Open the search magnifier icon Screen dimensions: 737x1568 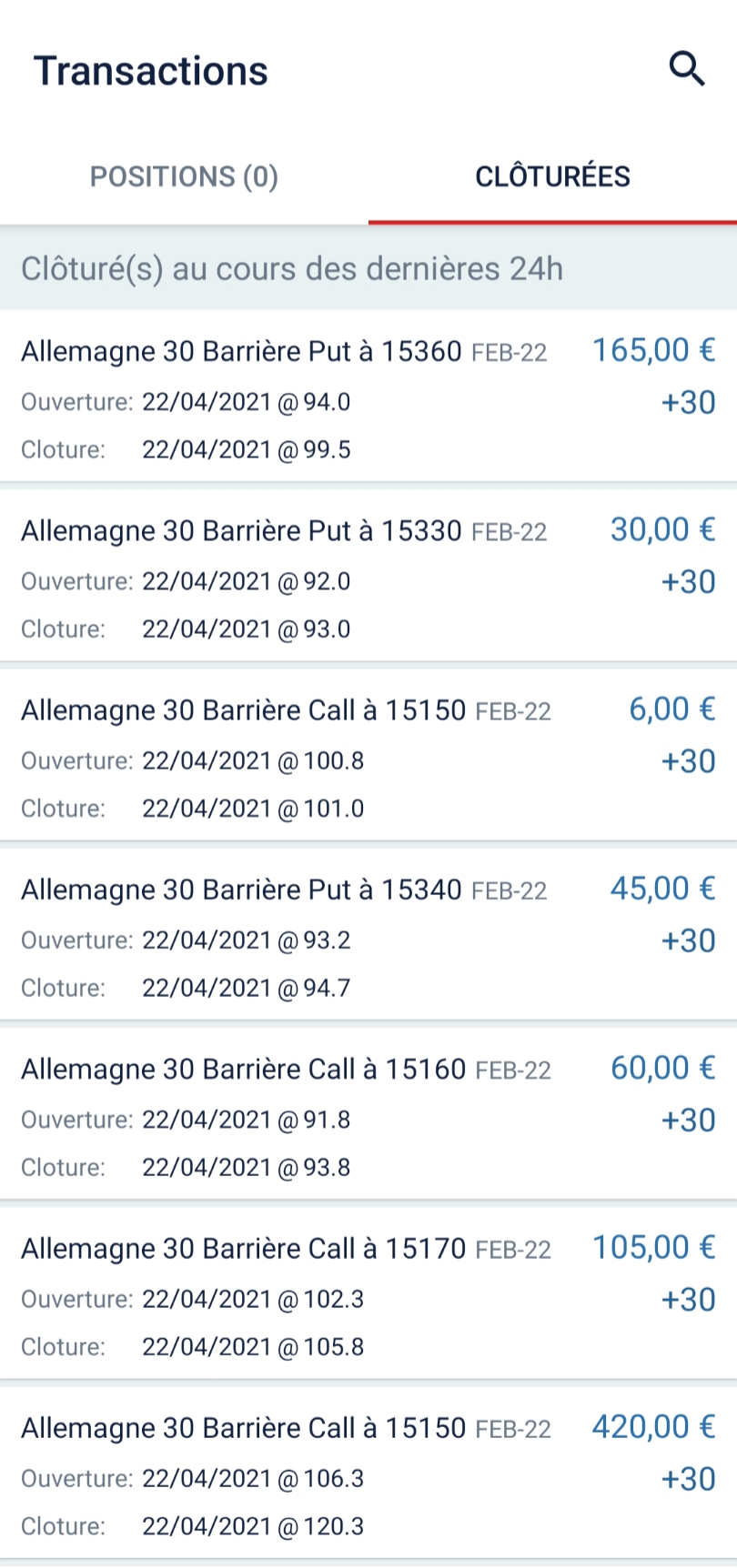pos(686,68)
